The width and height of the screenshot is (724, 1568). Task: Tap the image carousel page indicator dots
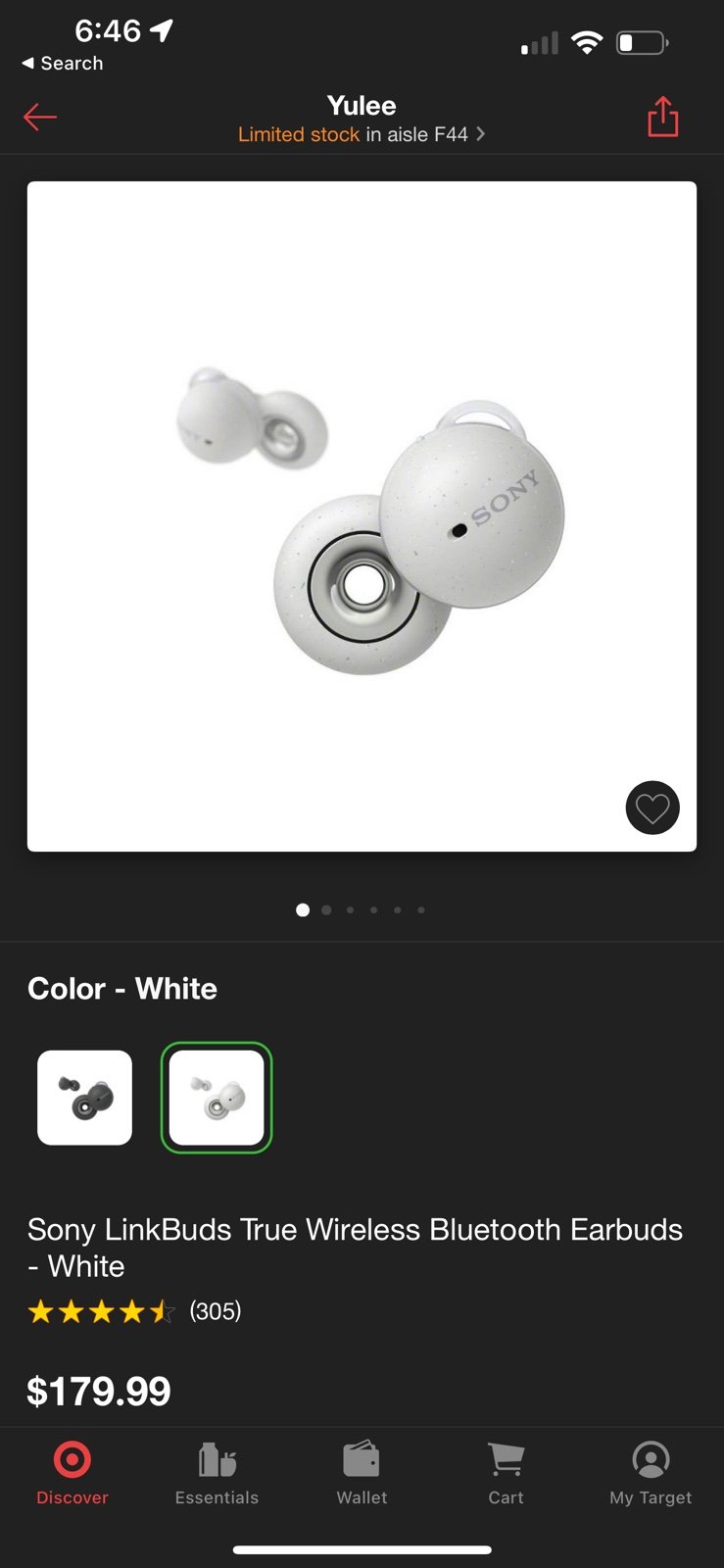(362, 910)
